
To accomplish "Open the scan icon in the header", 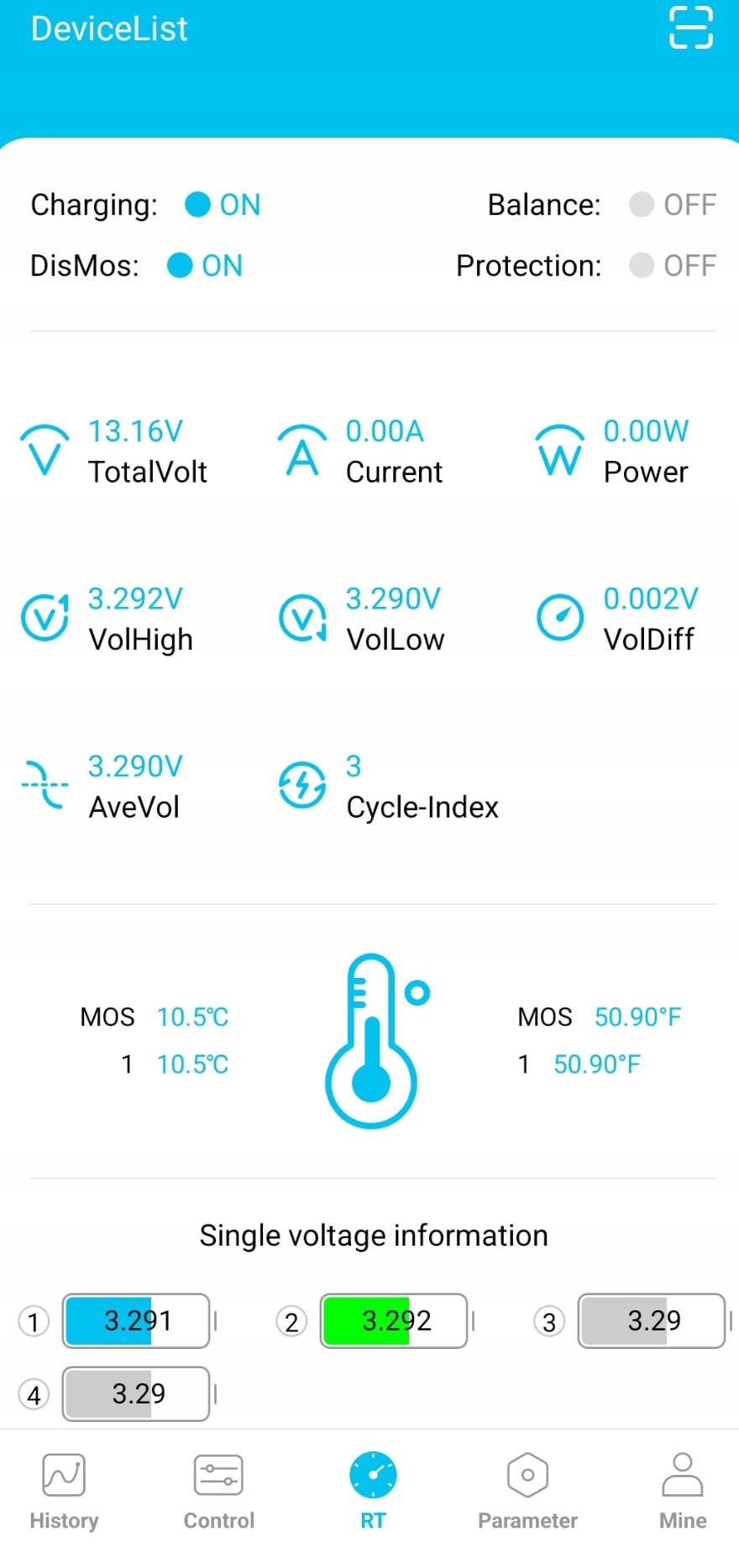I will click(690, 29).
